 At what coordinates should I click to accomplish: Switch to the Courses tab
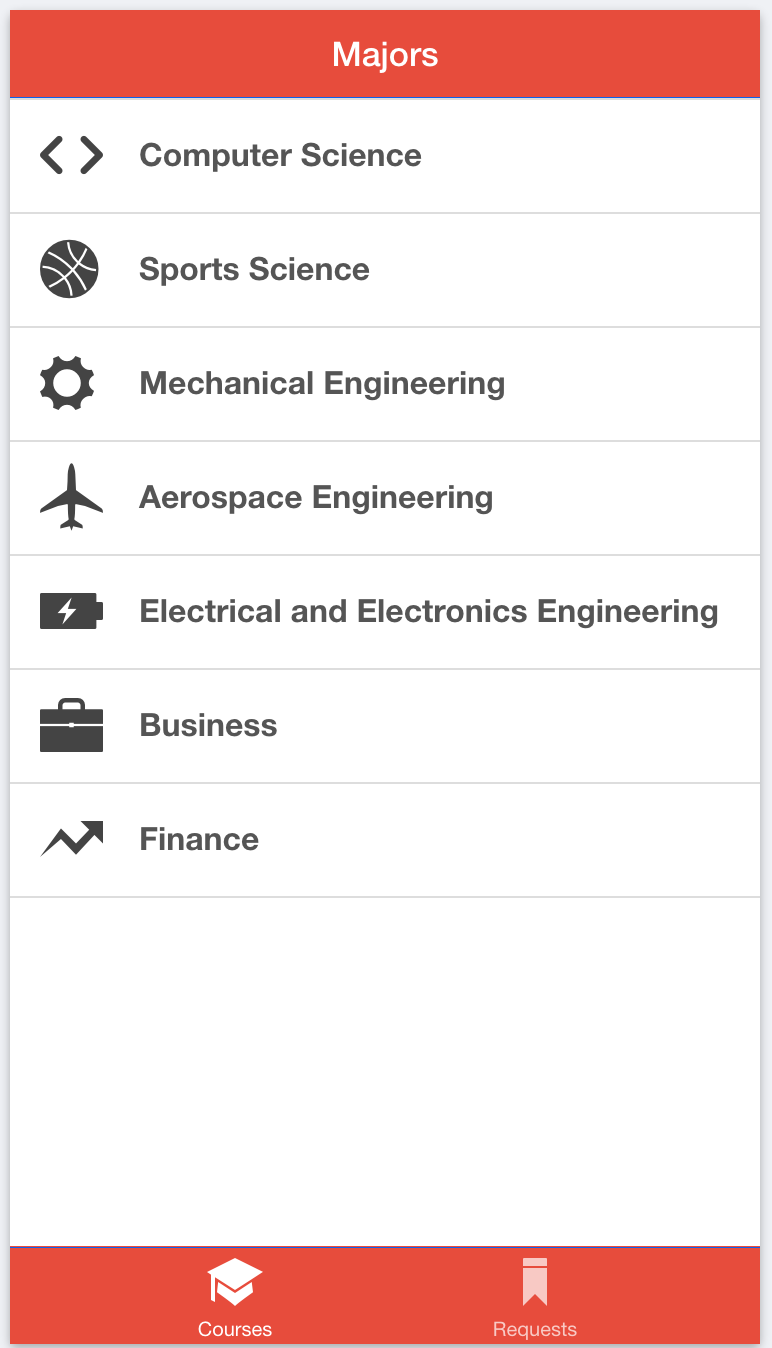click(x=235, y=1297)
